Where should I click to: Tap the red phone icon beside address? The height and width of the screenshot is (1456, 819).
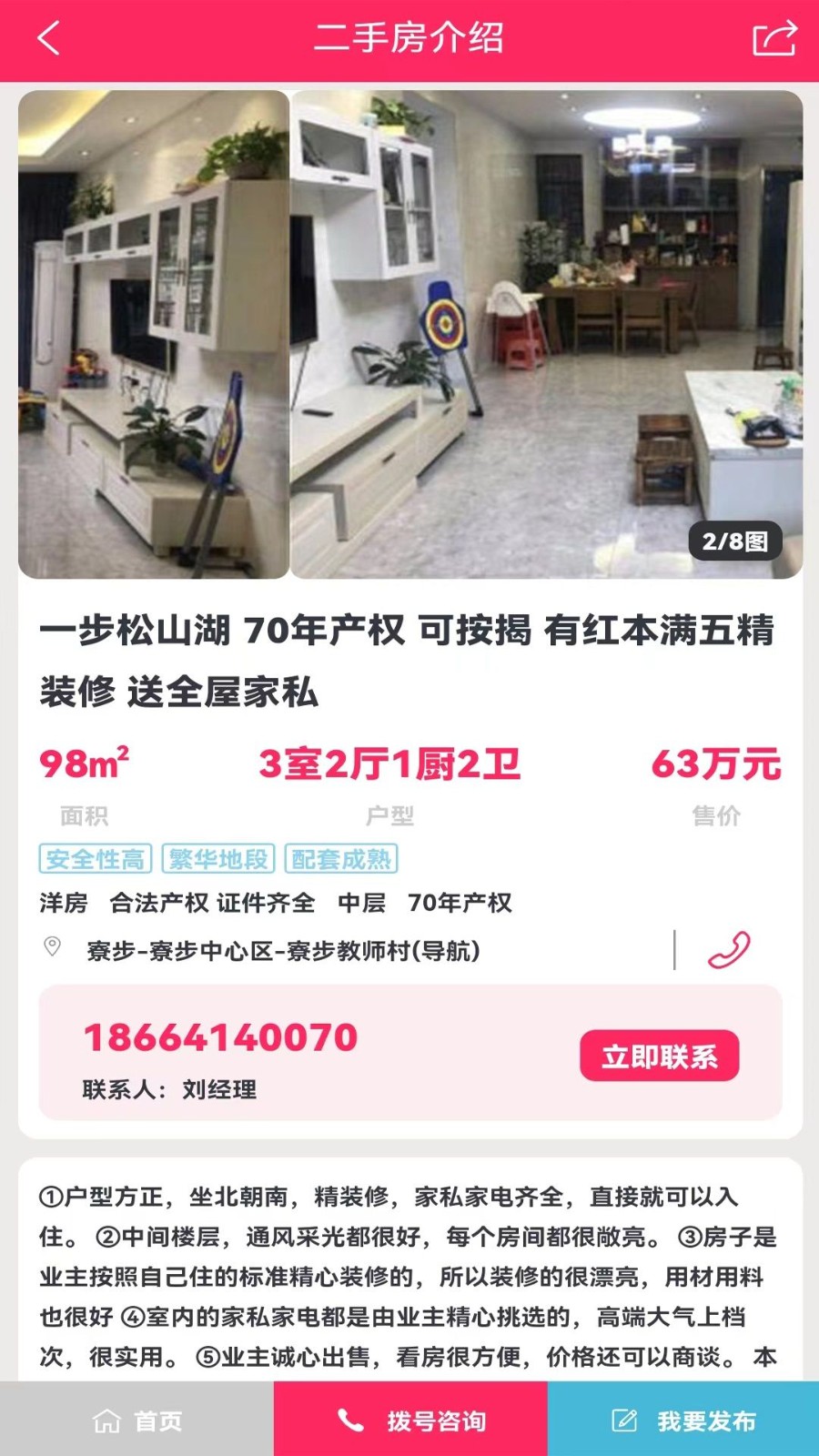coord(729,950)
